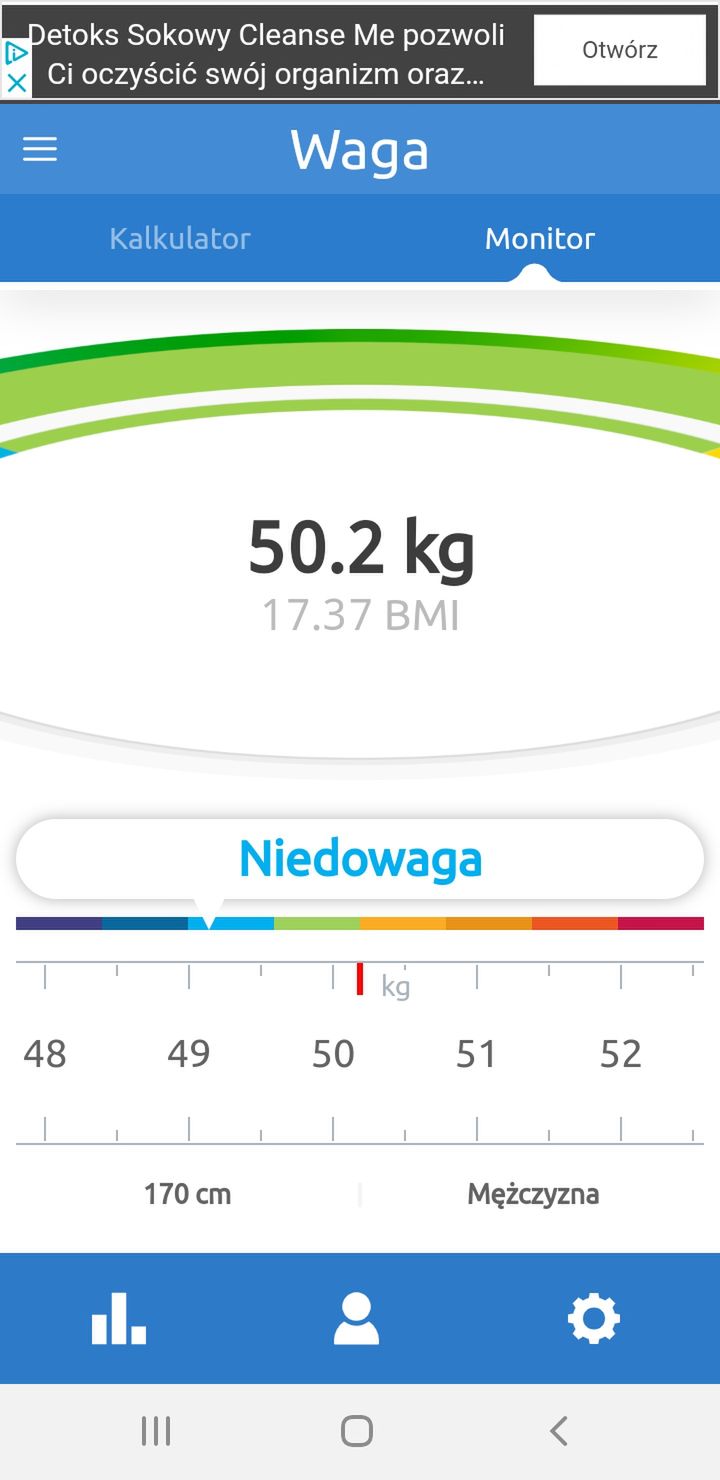Screen dimensions: 720x1480
Task: Open the hamburger drawer menu
Action: click(x=40, y=150)
